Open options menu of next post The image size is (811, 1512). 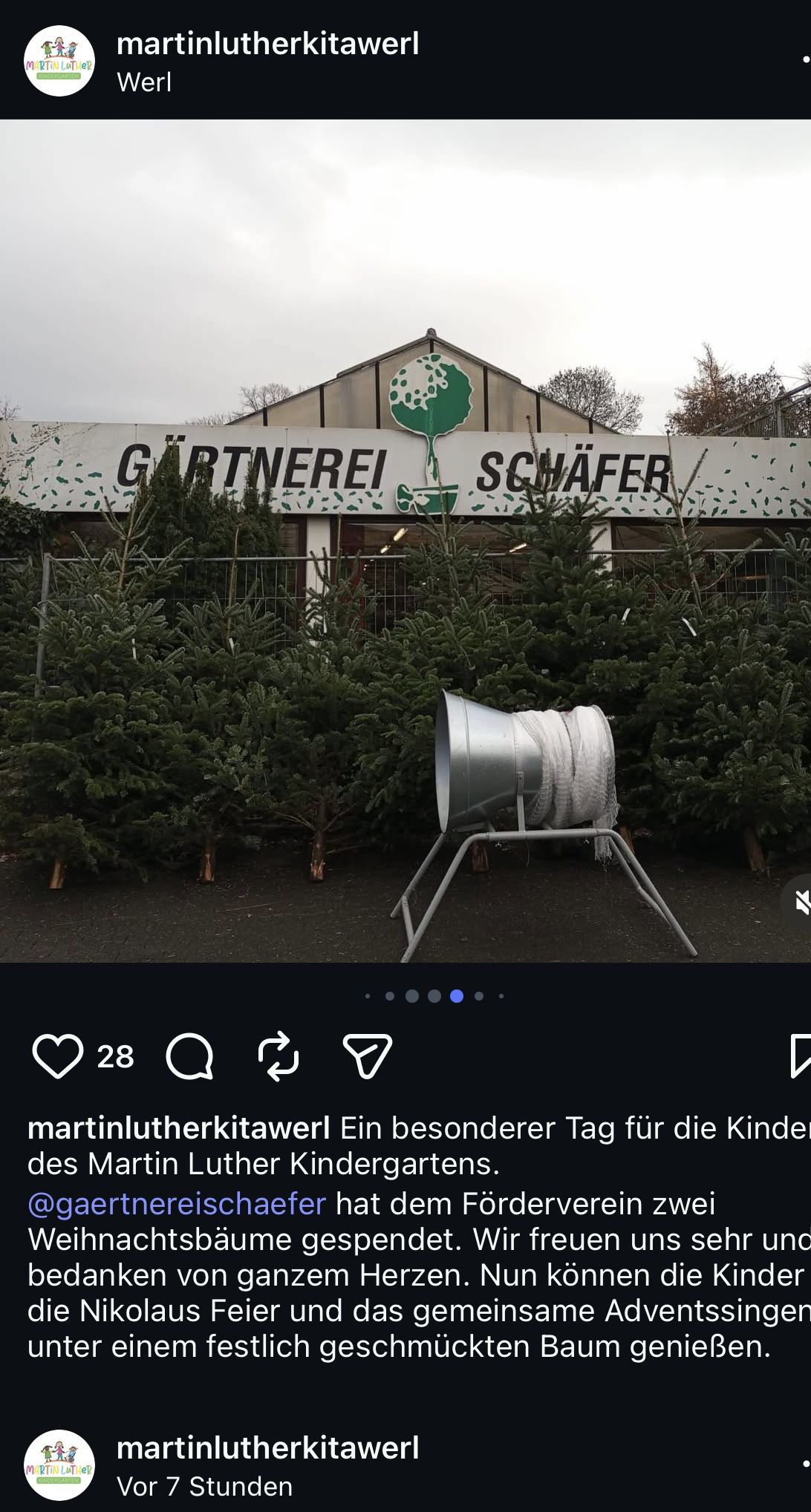click(805, 1464)
